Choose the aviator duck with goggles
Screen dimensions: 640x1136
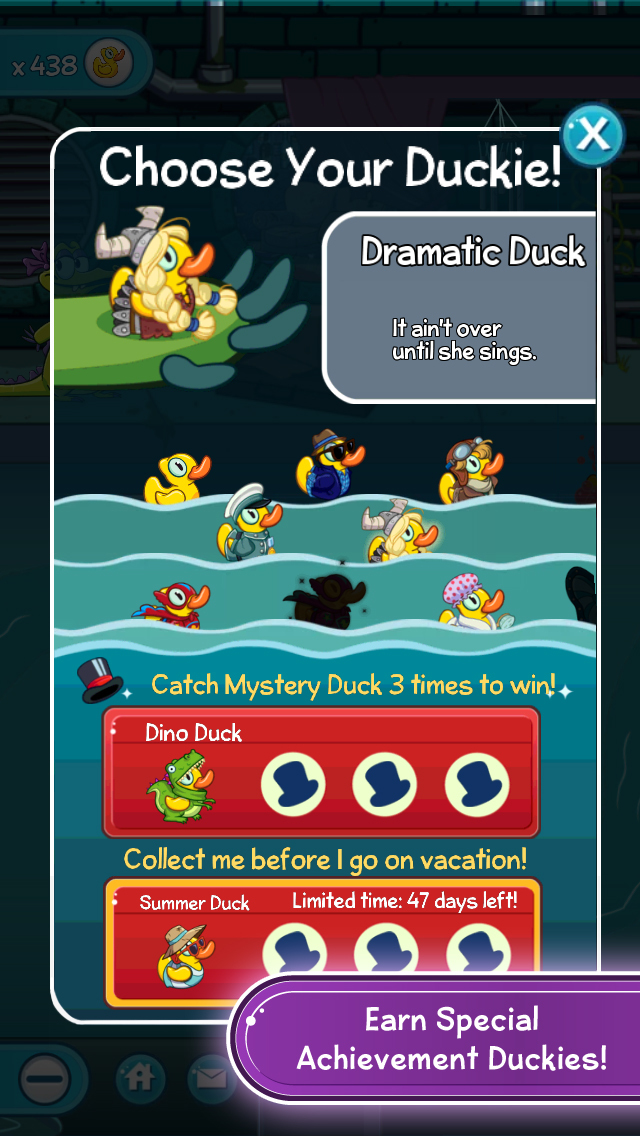tap(471, 473)
